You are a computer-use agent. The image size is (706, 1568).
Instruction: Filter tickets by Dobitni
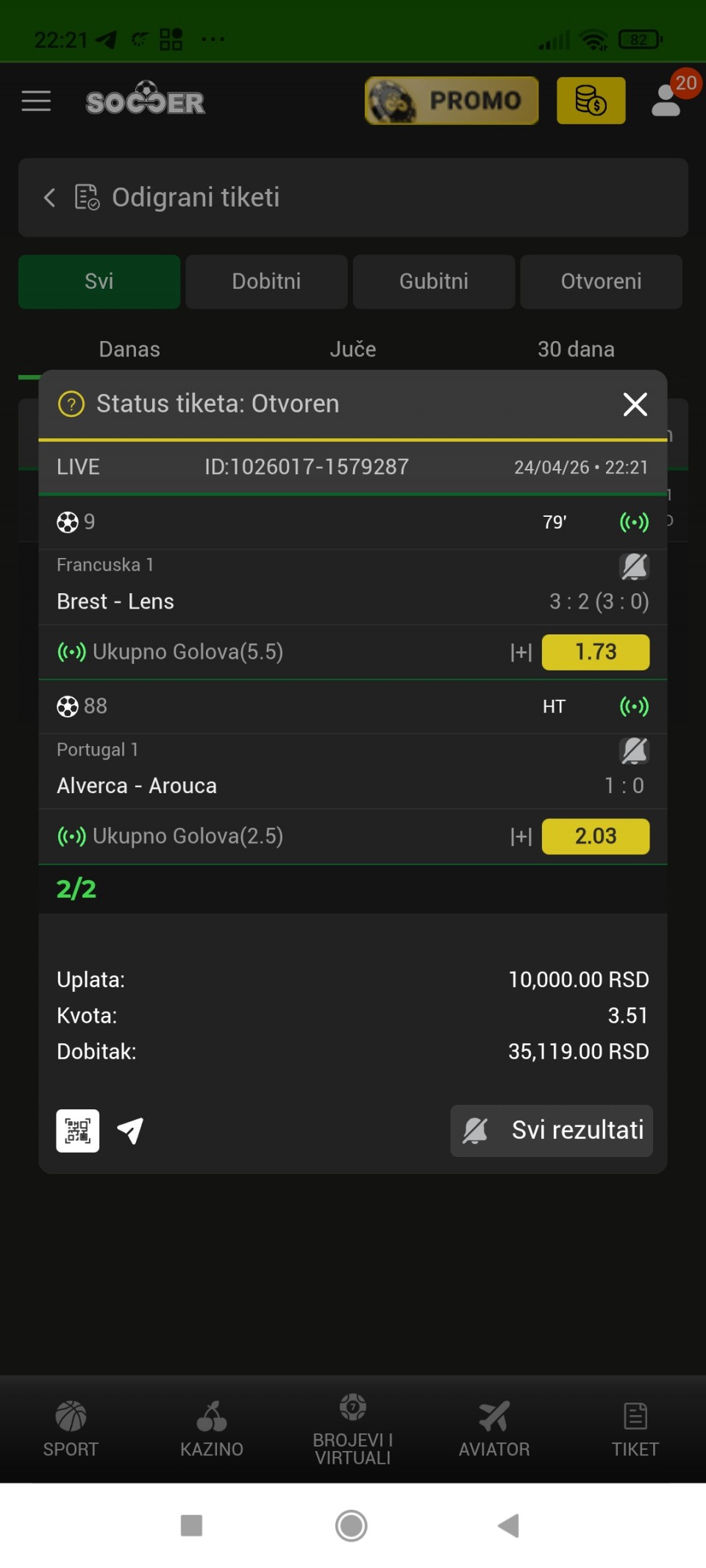266,282
